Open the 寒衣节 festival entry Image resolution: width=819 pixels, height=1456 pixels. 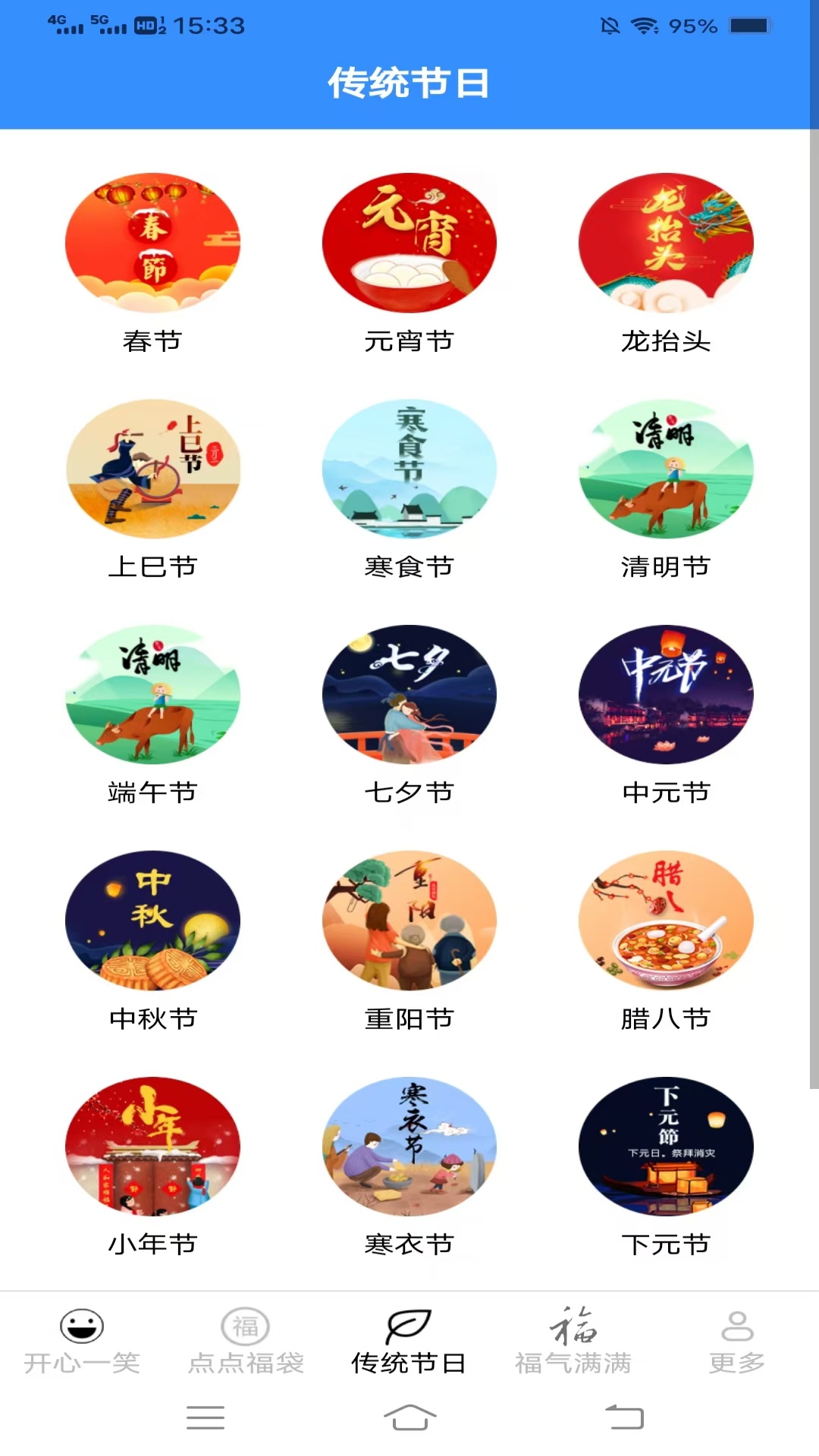coord(409,1147)
